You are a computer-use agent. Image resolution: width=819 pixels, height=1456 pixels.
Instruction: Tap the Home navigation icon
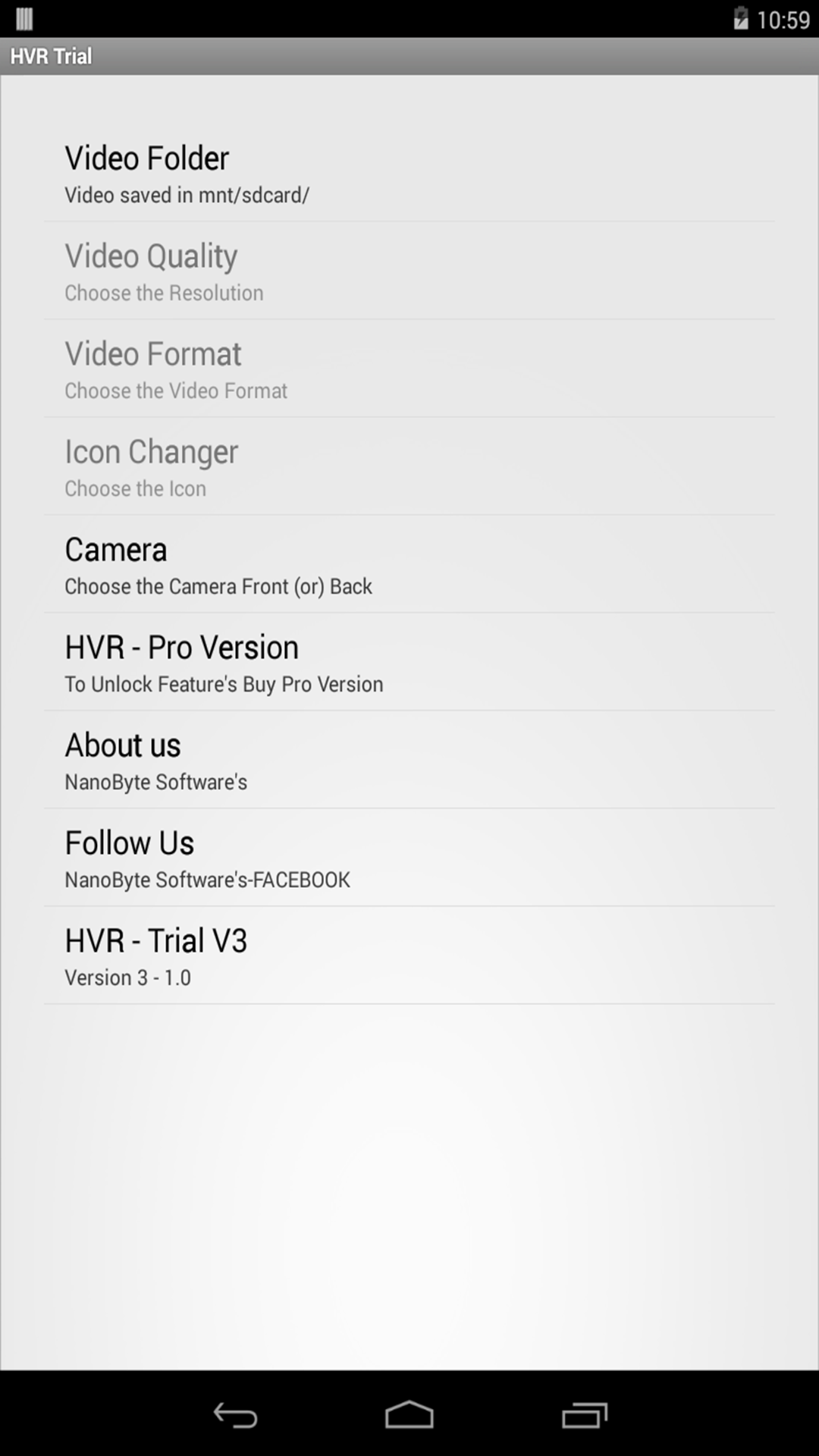409,1414
